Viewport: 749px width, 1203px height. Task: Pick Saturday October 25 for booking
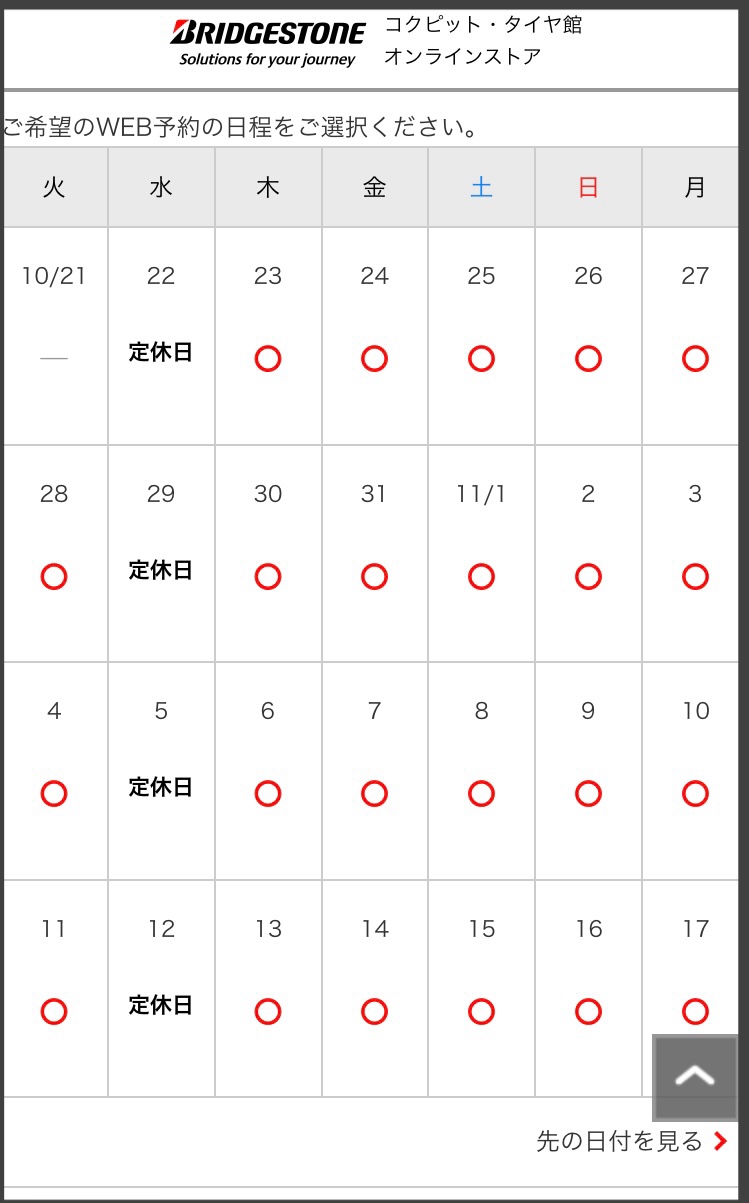(481, 358)
